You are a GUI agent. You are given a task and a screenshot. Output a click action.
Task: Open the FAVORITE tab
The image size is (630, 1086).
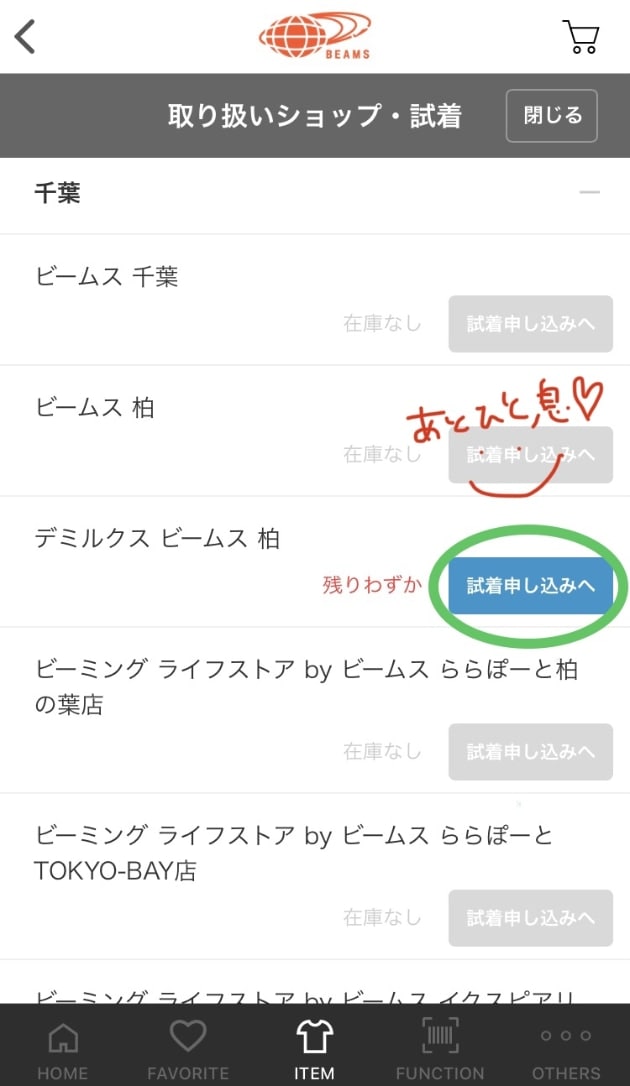click(188, 1048)
